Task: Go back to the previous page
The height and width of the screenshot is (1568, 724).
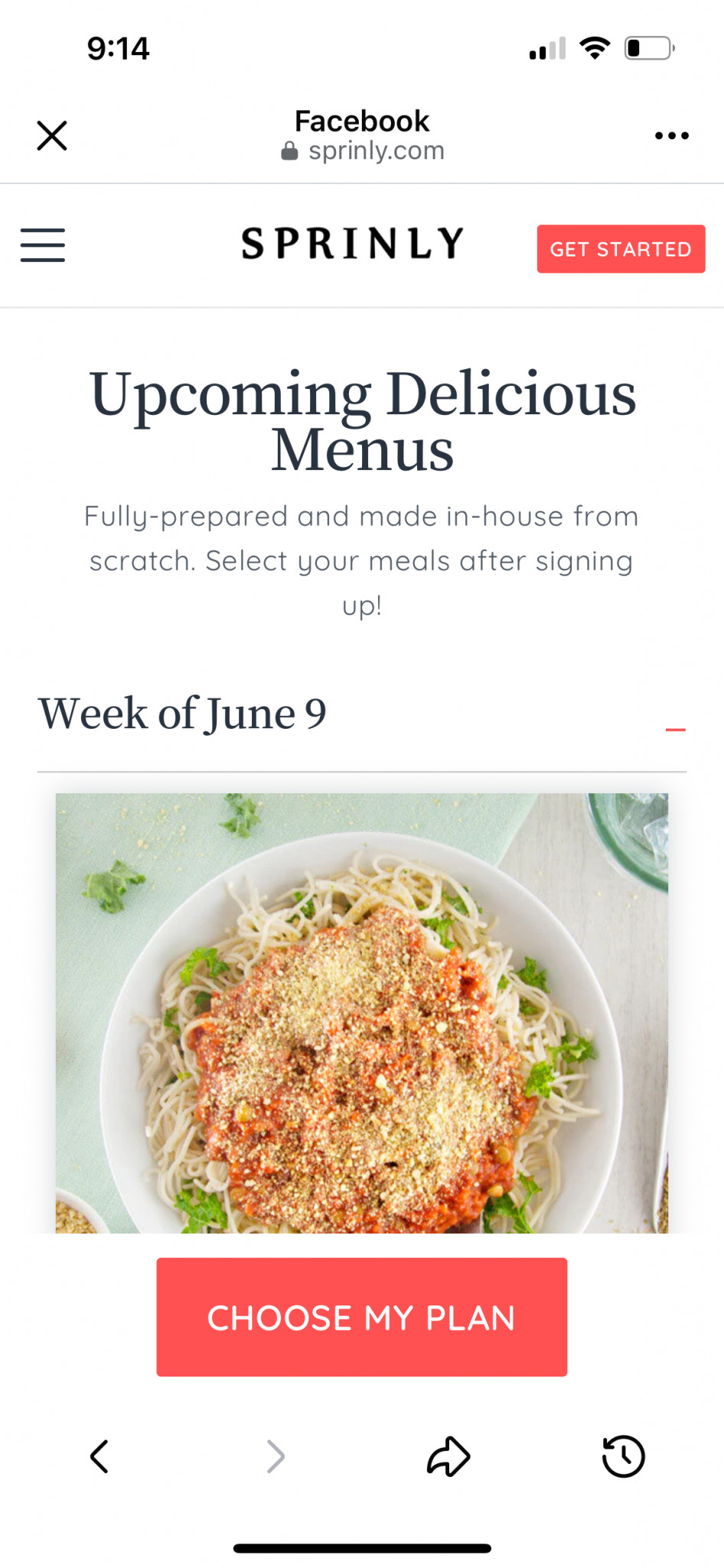Action: 99,1456
